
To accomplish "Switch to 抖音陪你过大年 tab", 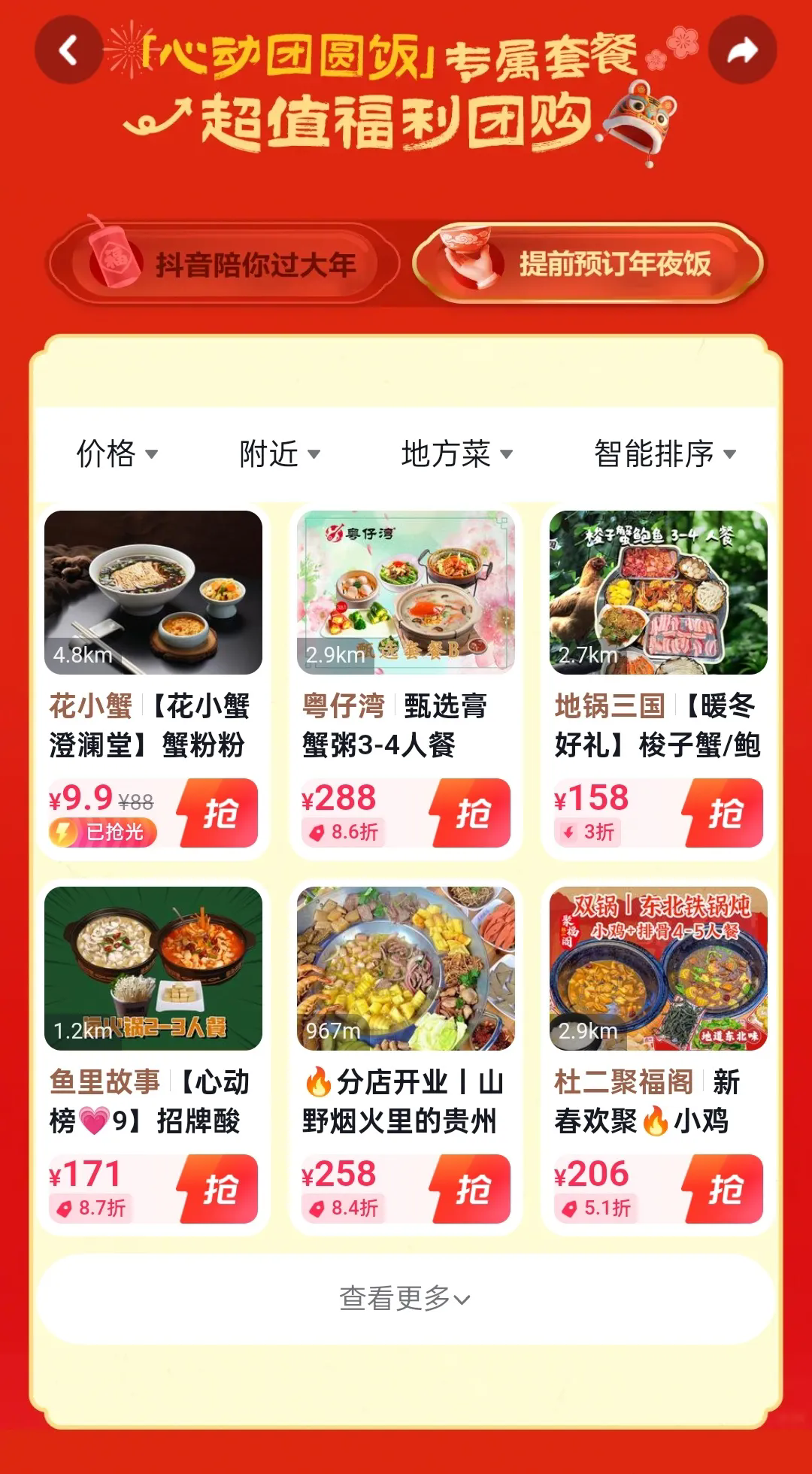I will (x=223, y=264).
